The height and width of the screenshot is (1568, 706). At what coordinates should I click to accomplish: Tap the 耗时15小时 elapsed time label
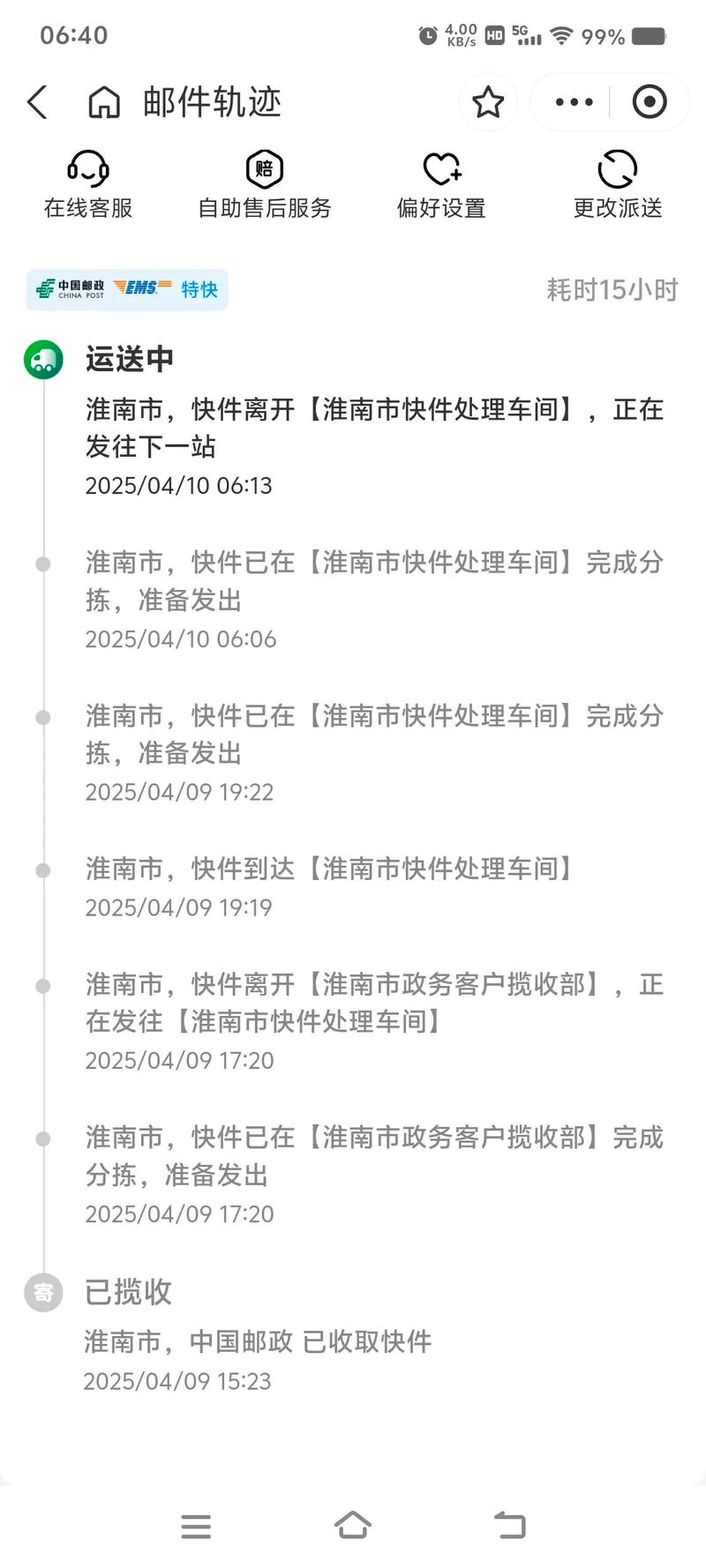(612, 288)
